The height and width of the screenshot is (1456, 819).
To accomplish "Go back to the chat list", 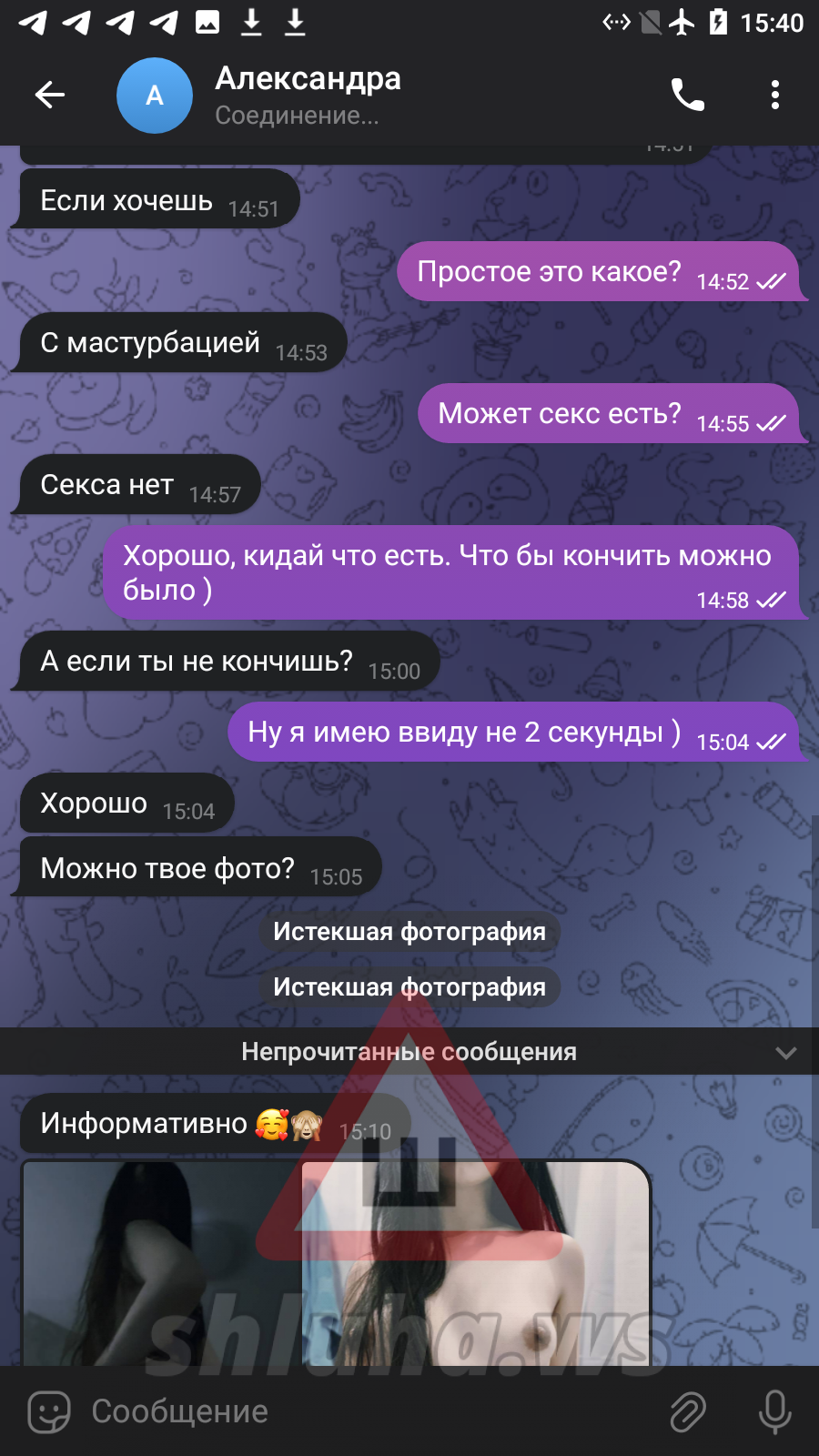I will [x=50, y=95].
